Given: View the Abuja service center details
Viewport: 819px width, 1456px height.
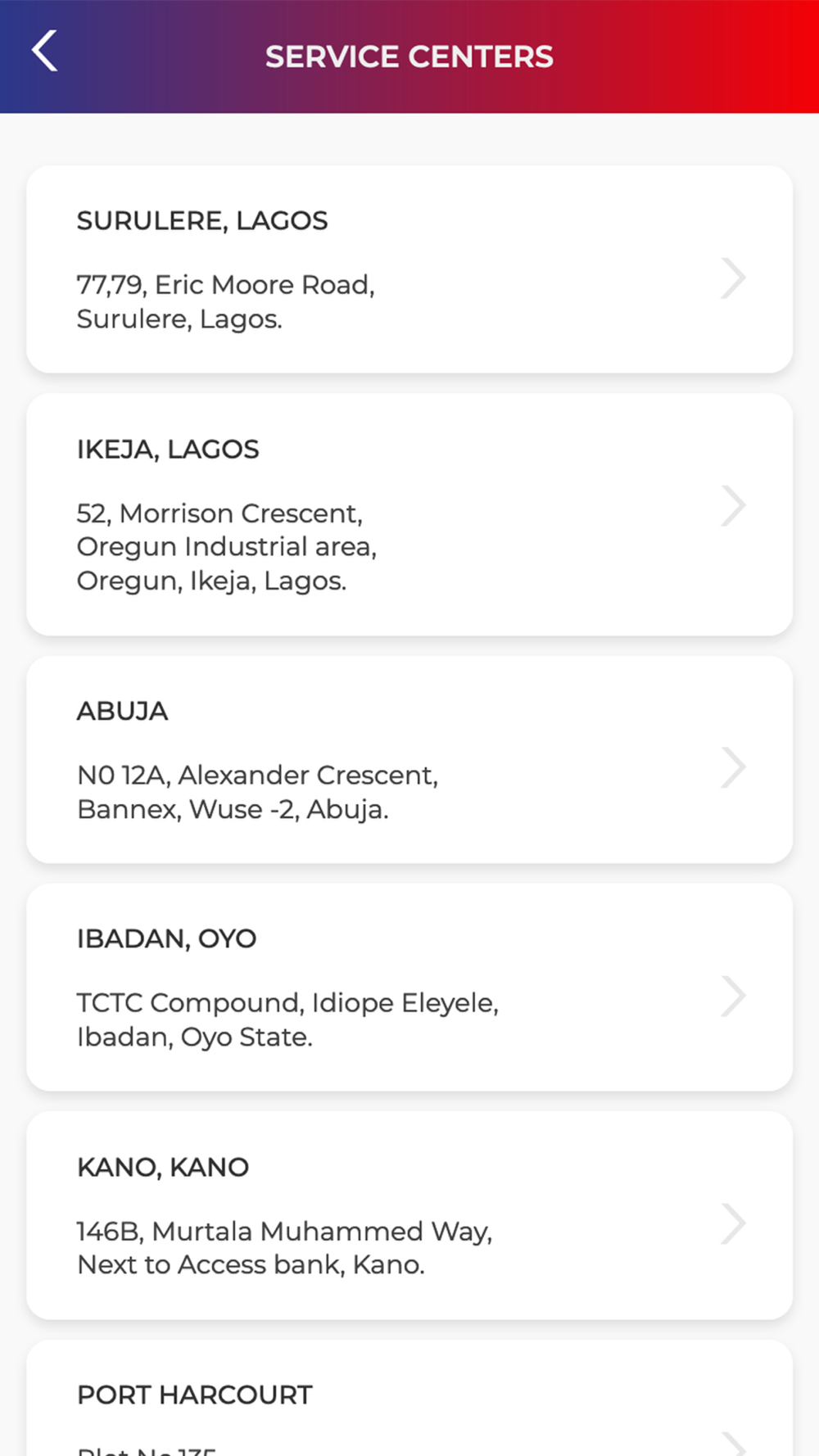Looking at the screenshot, I should tap(409, 759).
